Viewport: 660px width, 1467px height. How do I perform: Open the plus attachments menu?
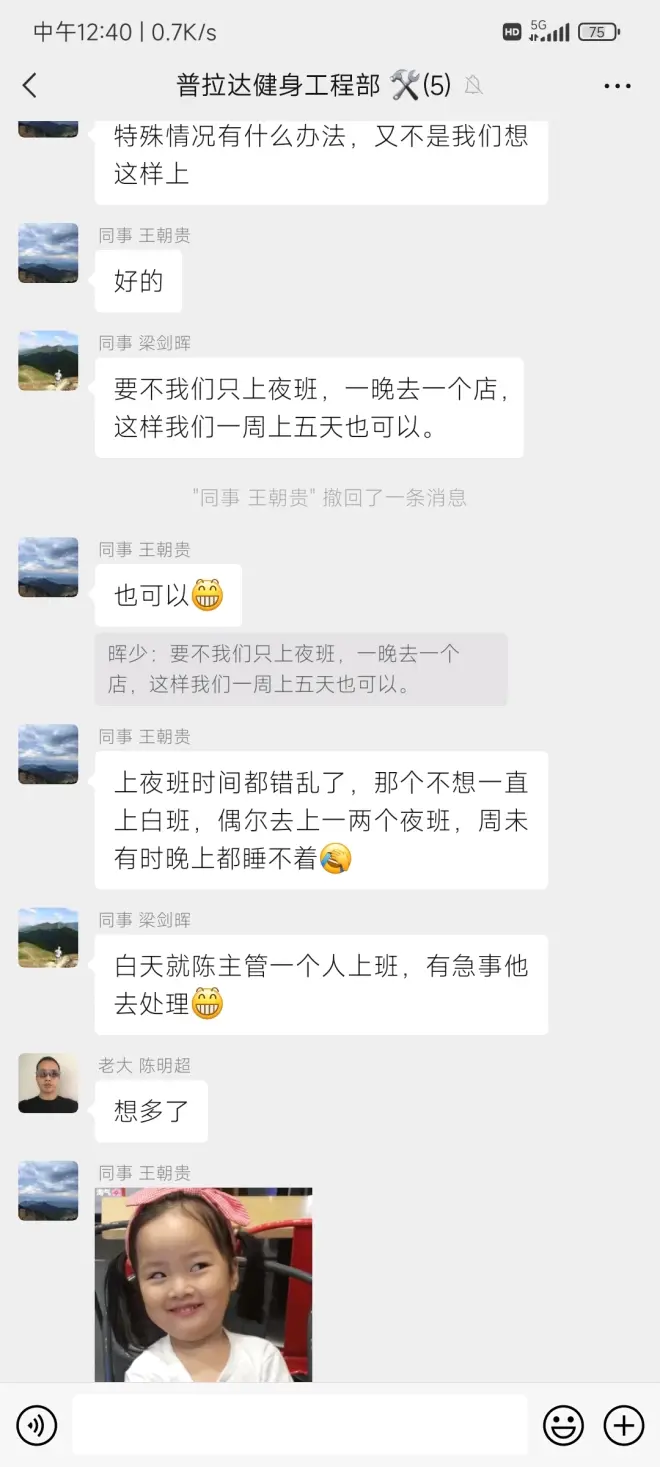pyautogui.click(x=624, y=1425)
